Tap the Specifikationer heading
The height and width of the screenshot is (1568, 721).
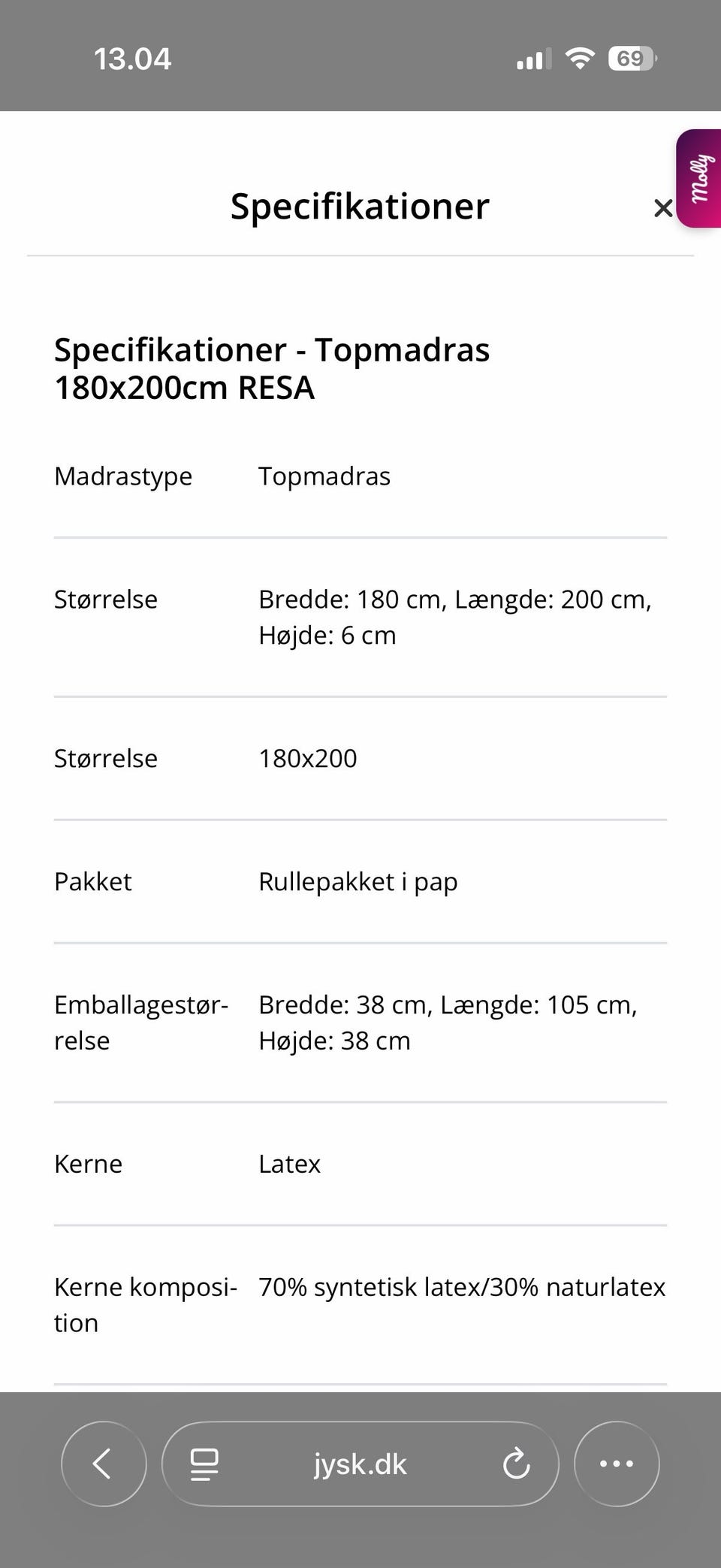click(x=360, y=207)
